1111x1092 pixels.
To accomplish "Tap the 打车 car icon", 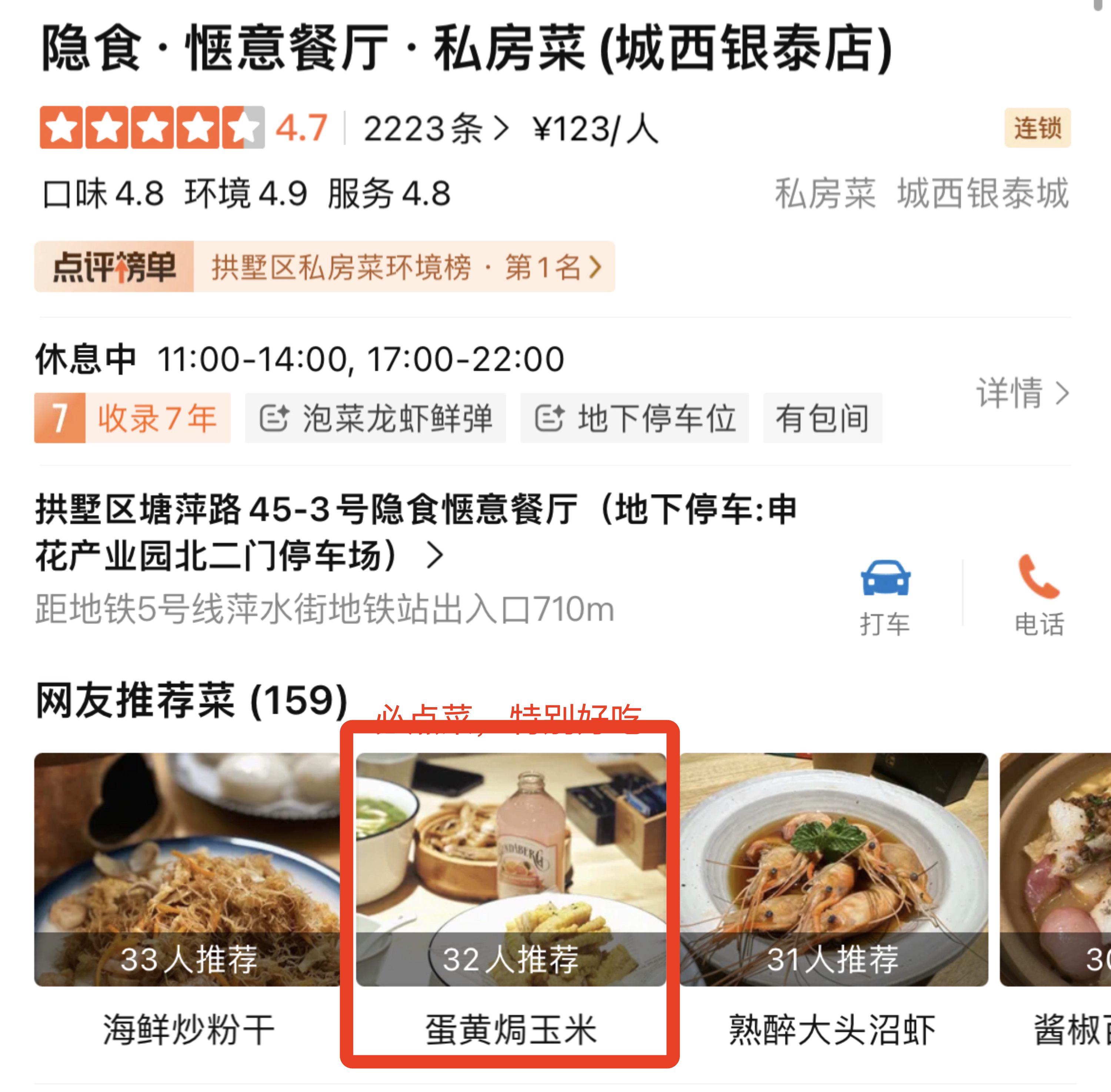I will coord(885,578).
